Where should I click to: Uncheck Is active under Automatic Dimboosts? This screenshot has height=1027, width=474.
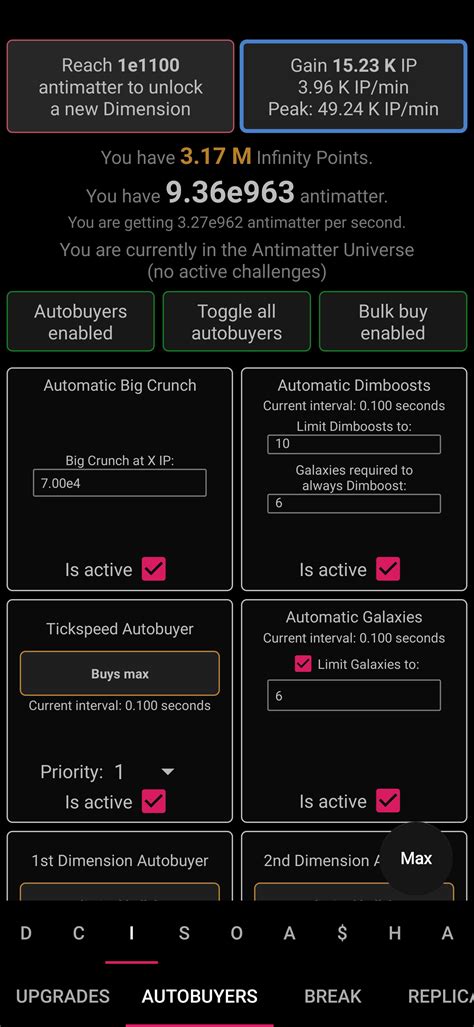tap(388, 569)
